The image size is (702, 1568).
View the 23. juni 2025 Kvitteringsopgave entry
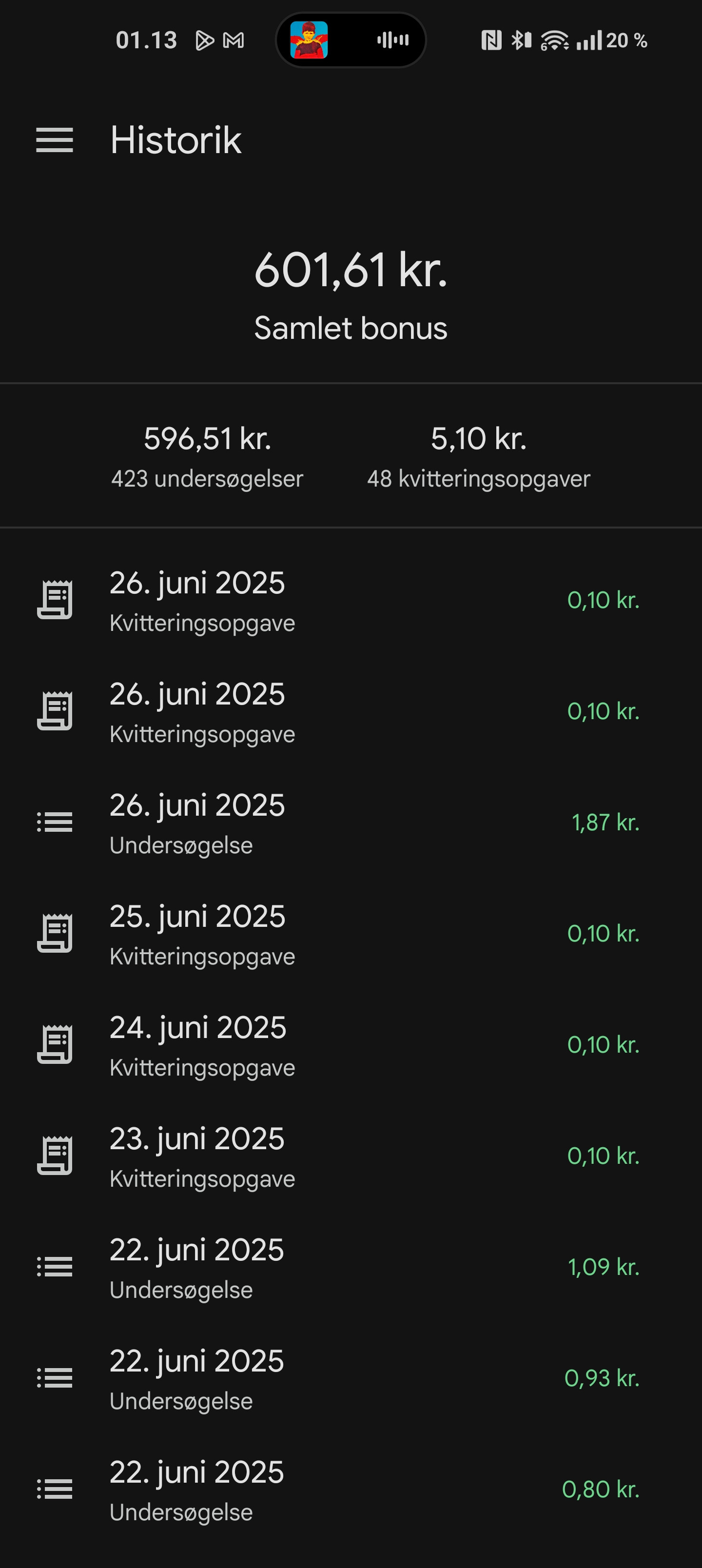pyautogui.click(x=350, y=1156)
